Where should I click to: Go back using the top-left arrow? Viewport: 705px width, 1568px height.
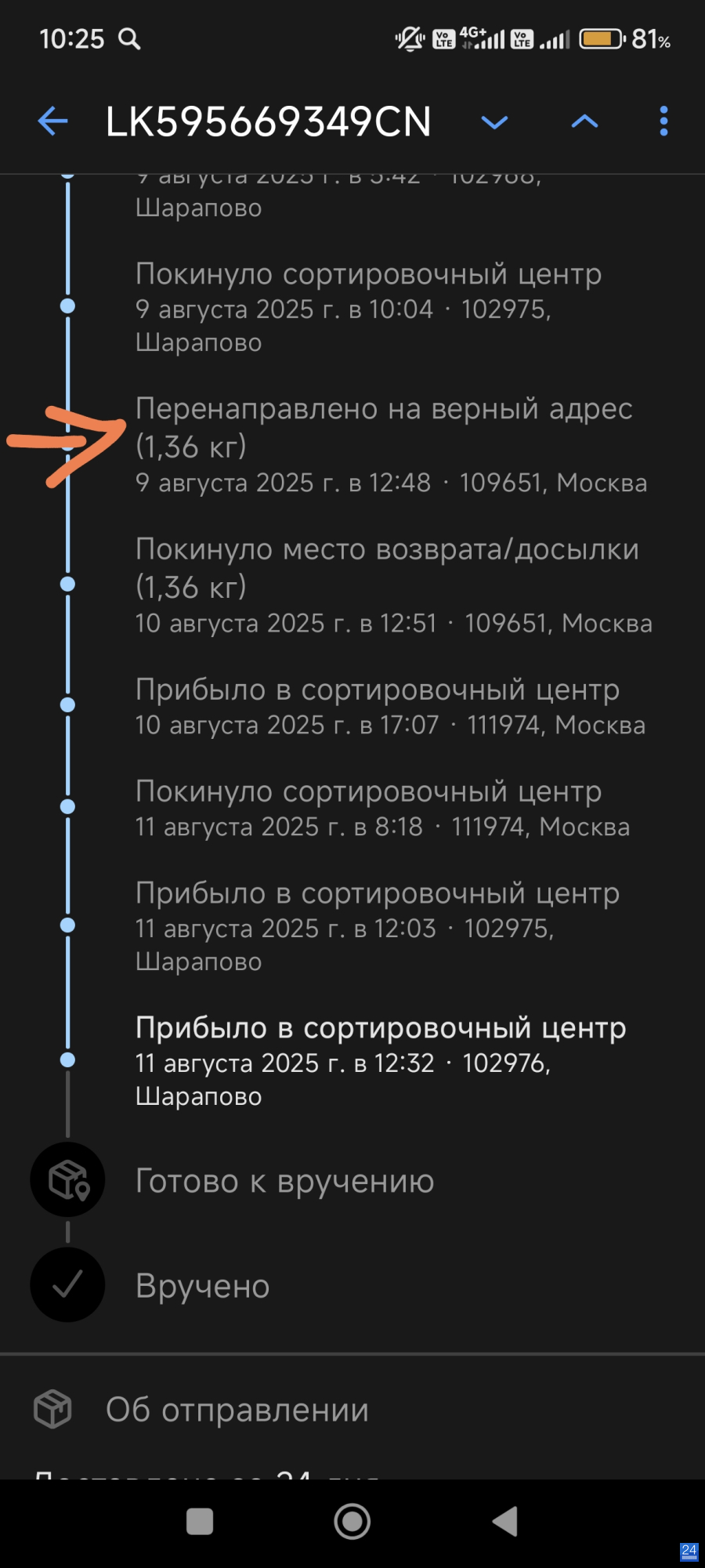[x=52, y=121]
